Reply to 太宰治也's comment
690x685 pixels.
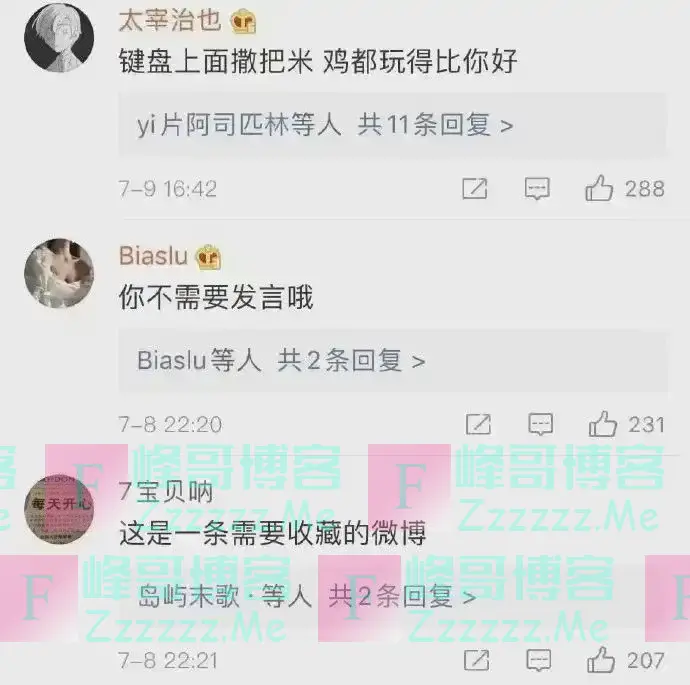538,188
